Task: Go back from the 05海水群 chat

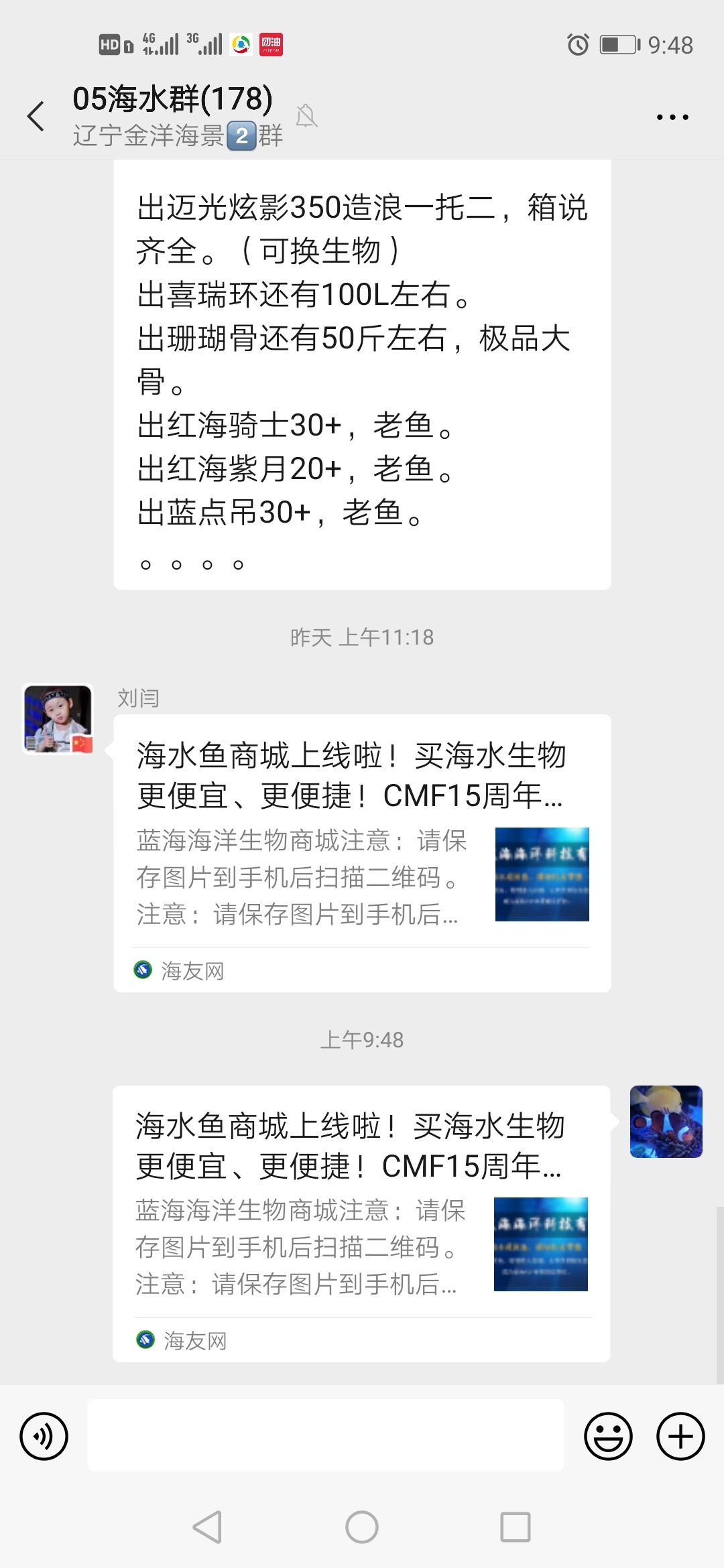Action: [x=36, y=117]
